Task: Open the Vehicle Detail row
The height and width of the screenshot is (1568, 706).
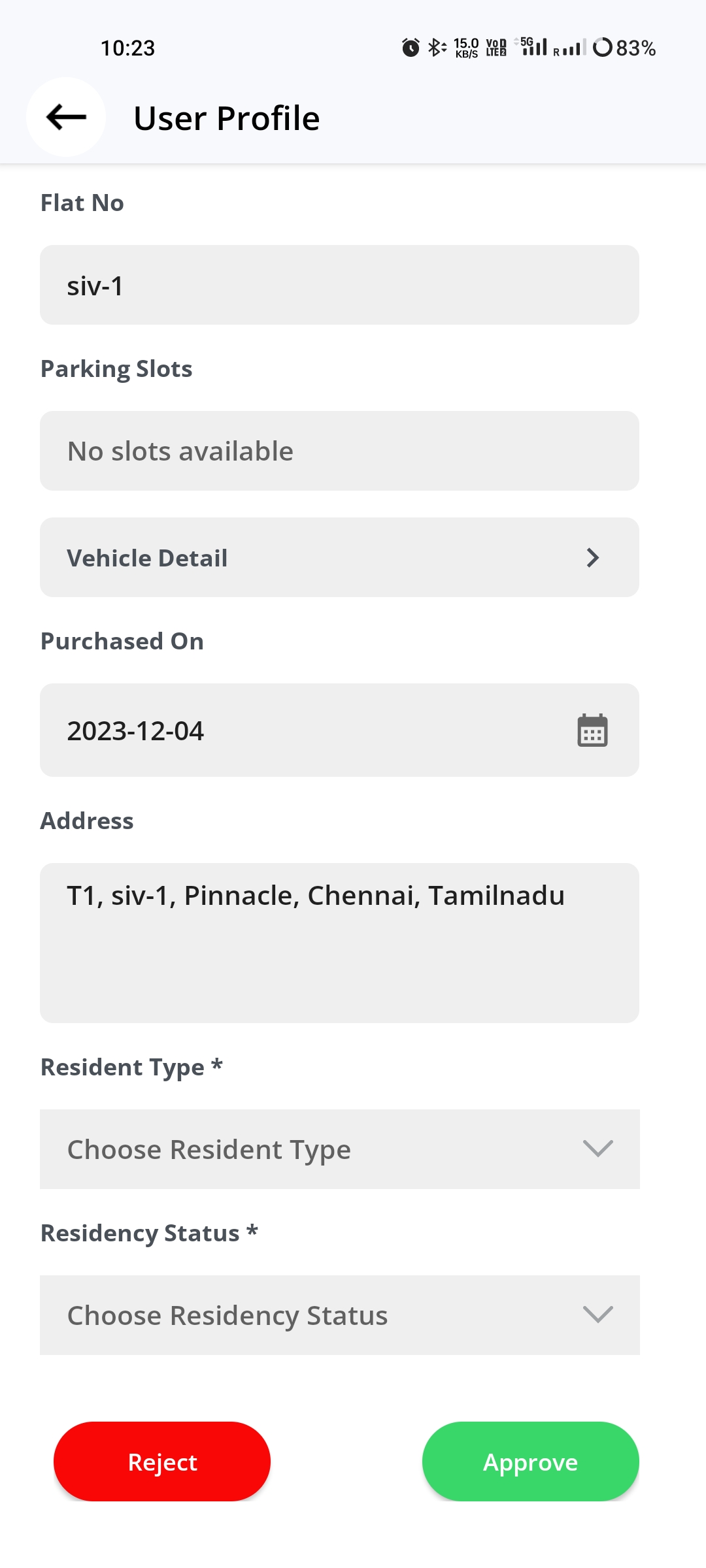Action: coord(339,558)
